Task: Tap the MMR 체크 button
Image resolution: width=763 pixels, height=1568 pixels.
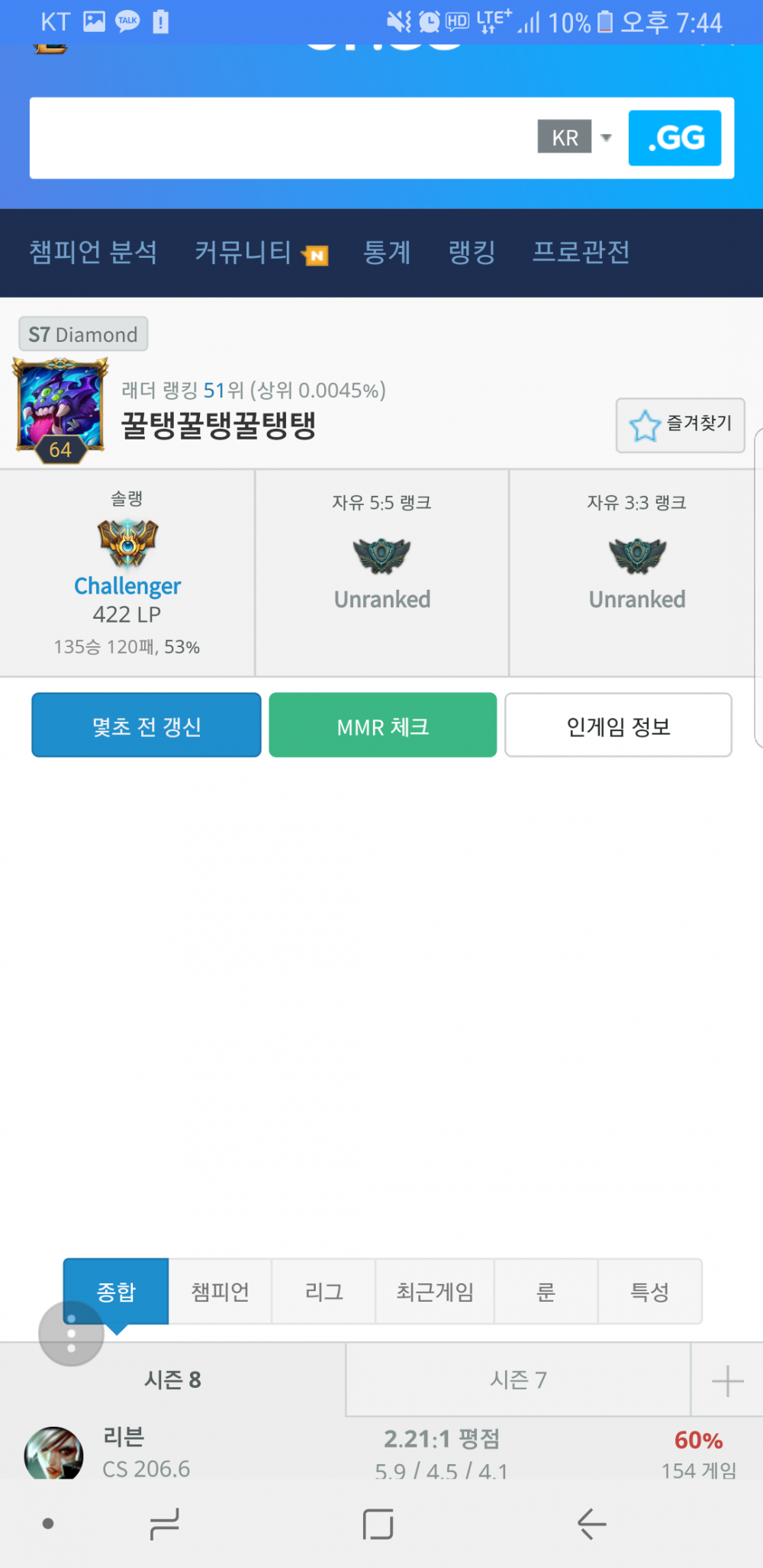Action: click(x=382, y=726)
